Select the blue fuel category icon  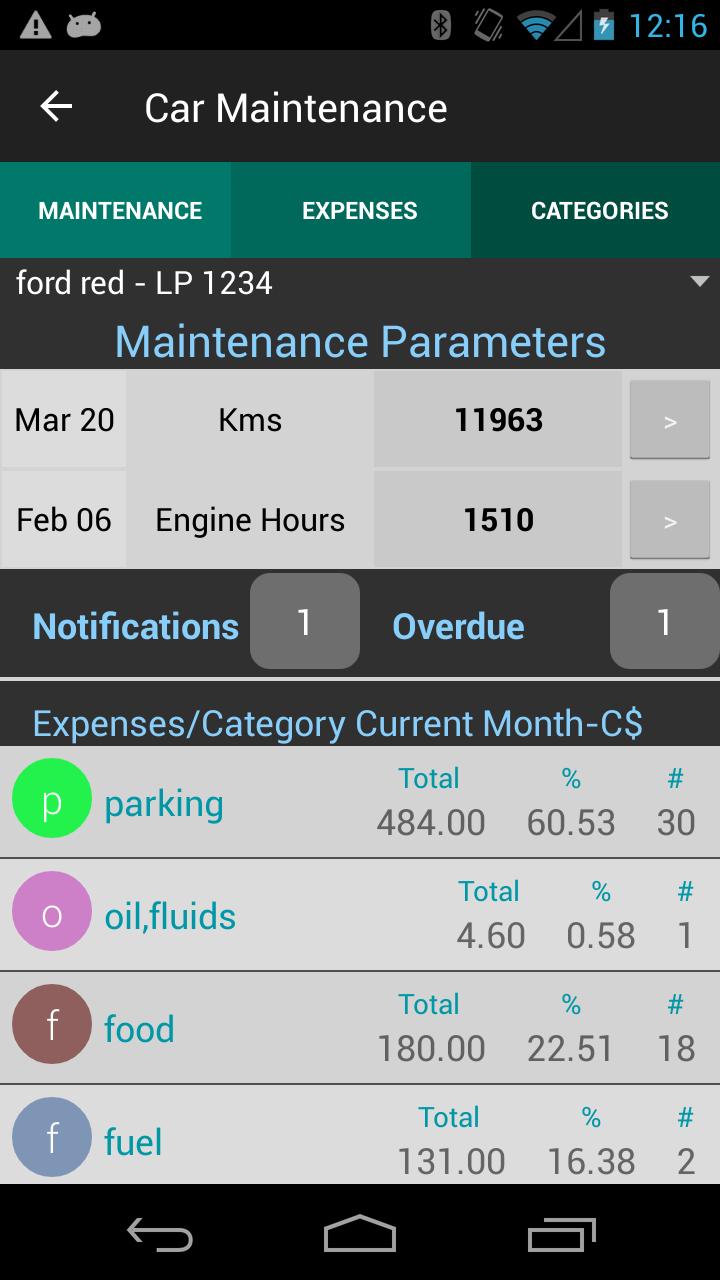(x=51, y=1137)
